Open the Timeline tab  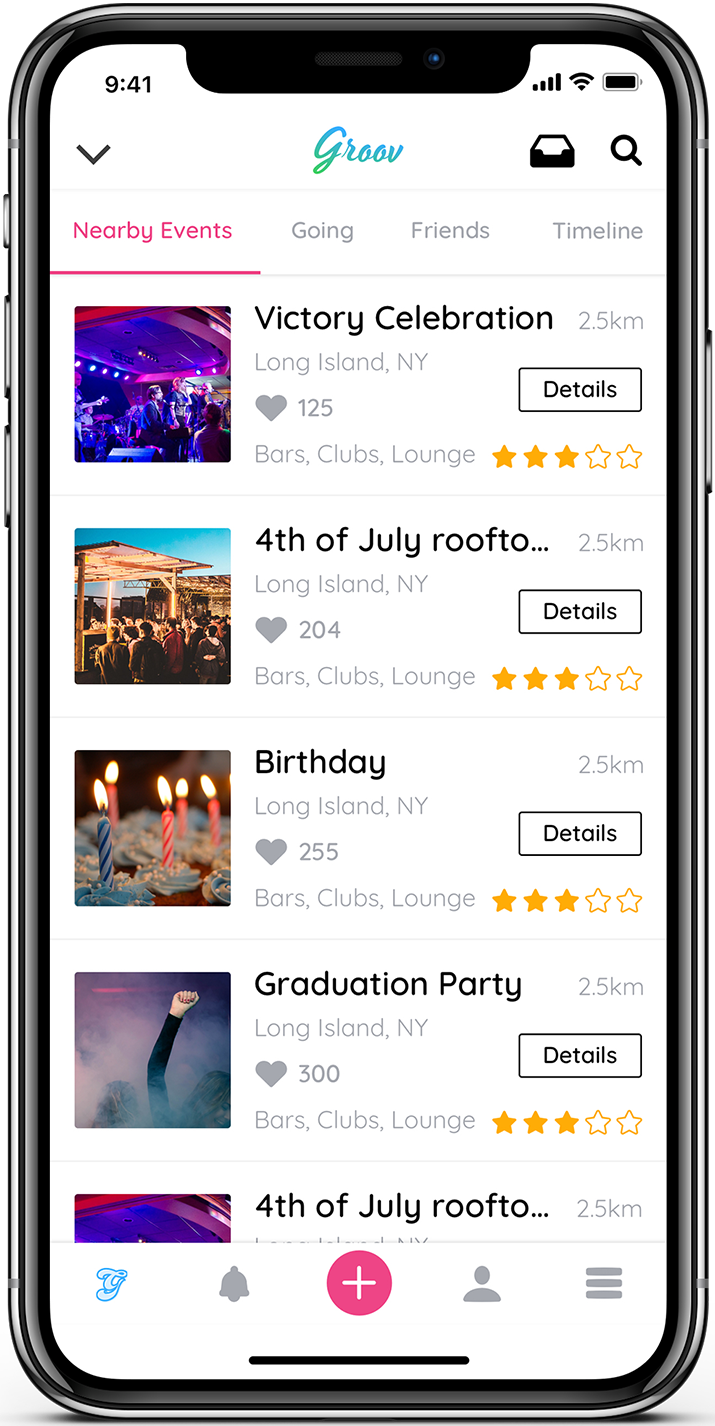597,231
